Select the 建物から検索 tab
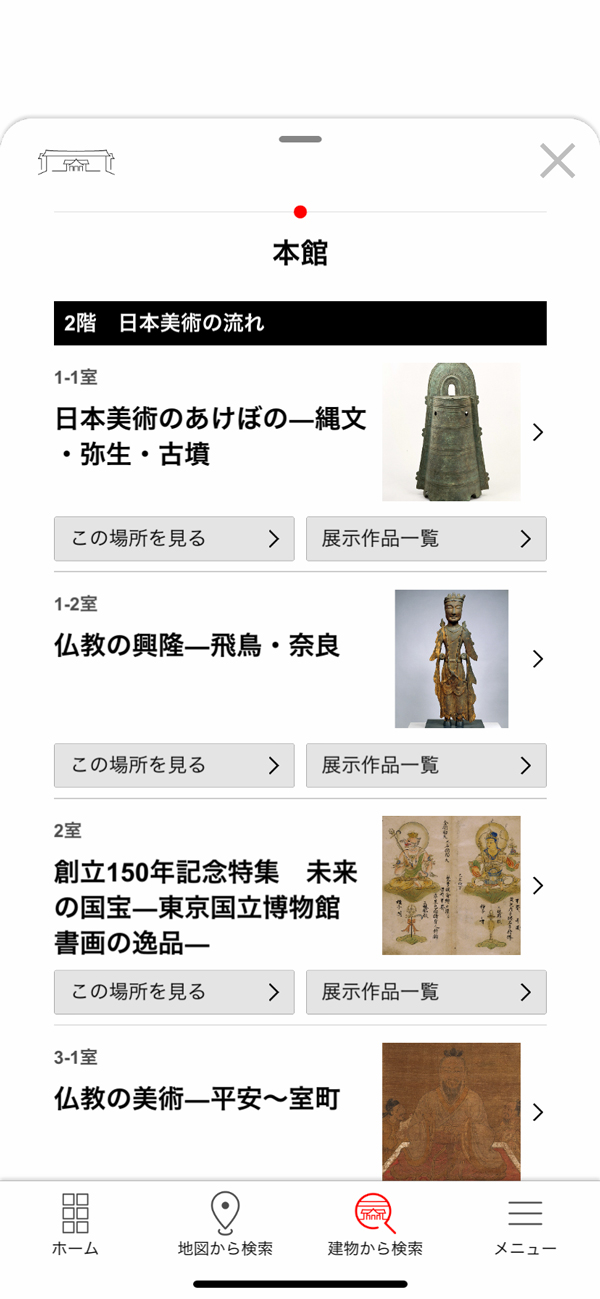 (375, 1224)
